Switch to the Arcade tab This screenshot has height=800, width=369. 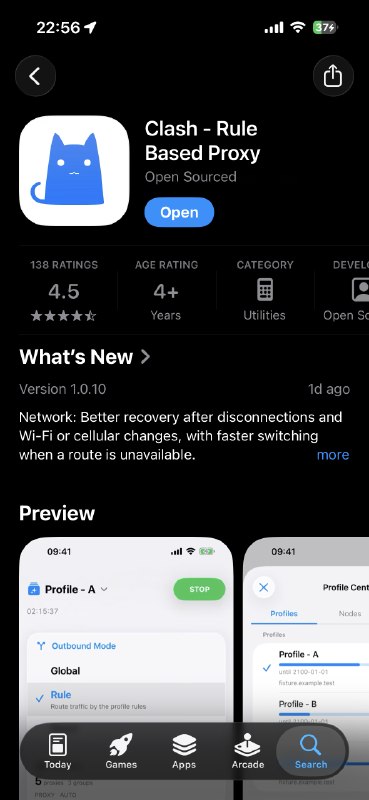tap(249, 751)
